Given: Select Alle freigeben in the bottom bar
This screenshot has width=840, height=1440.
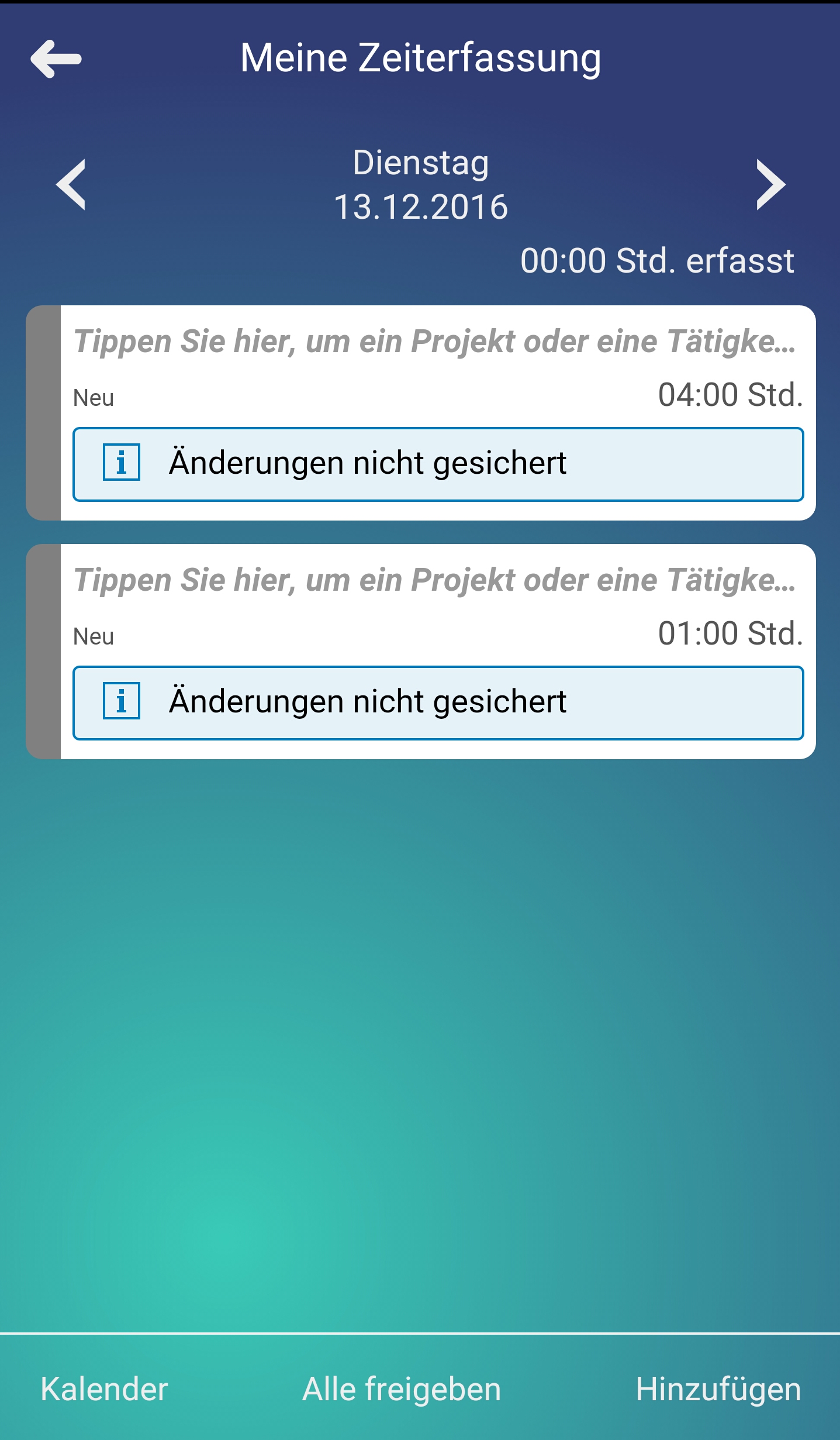Looking at the screenshot, I should [400, 1388].
